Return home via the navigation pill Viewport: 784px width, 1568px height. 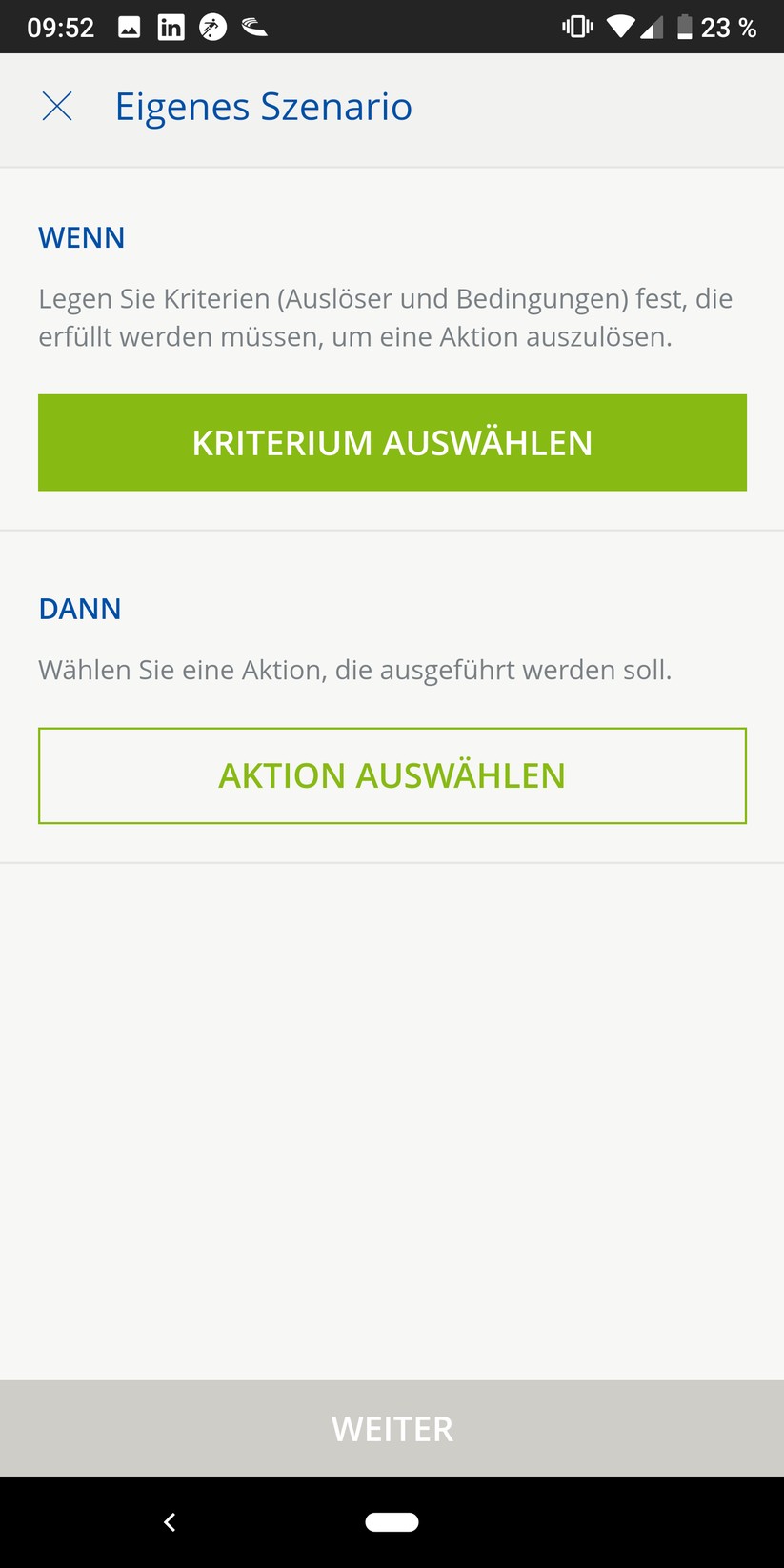click(392, 1522)
